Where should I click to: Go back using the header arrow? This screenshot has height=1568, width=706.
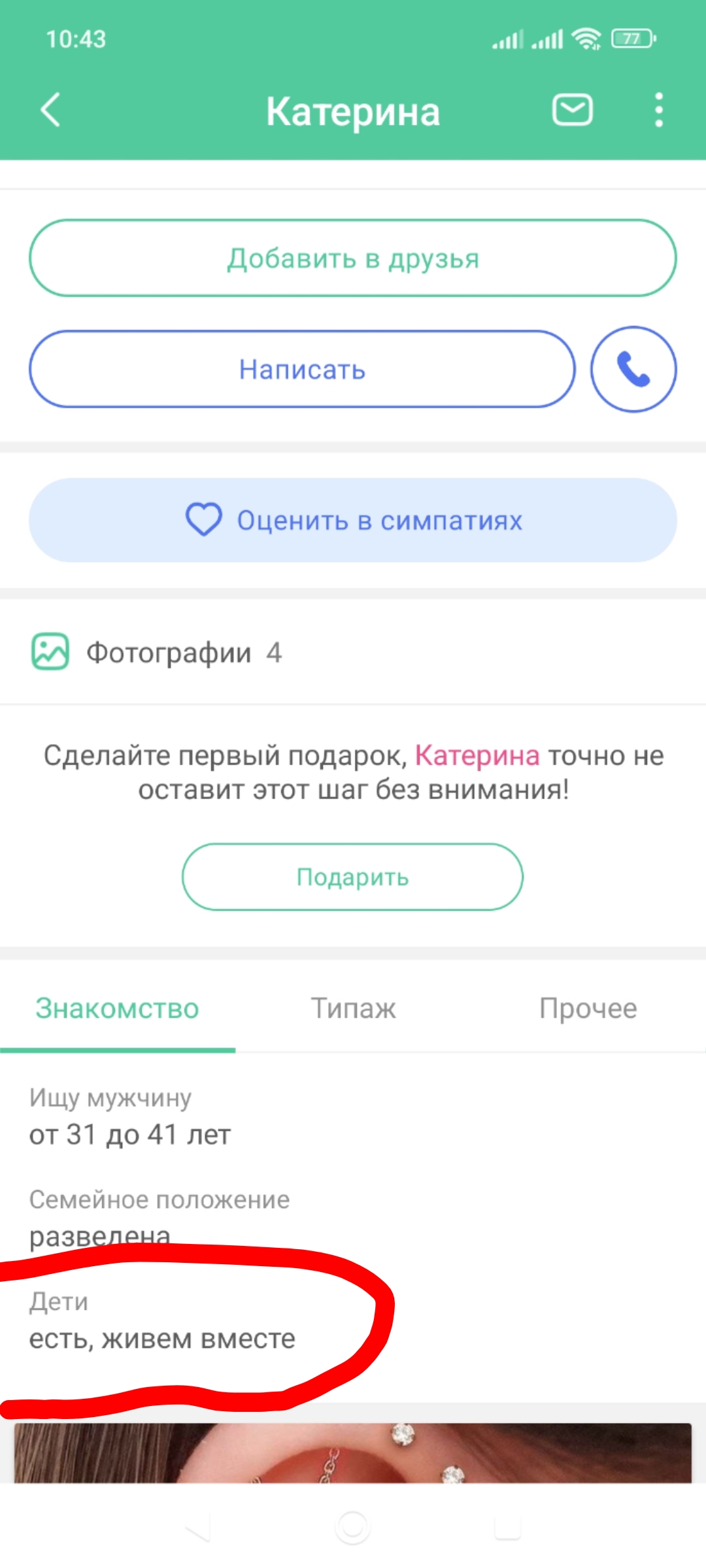[51, 110]
